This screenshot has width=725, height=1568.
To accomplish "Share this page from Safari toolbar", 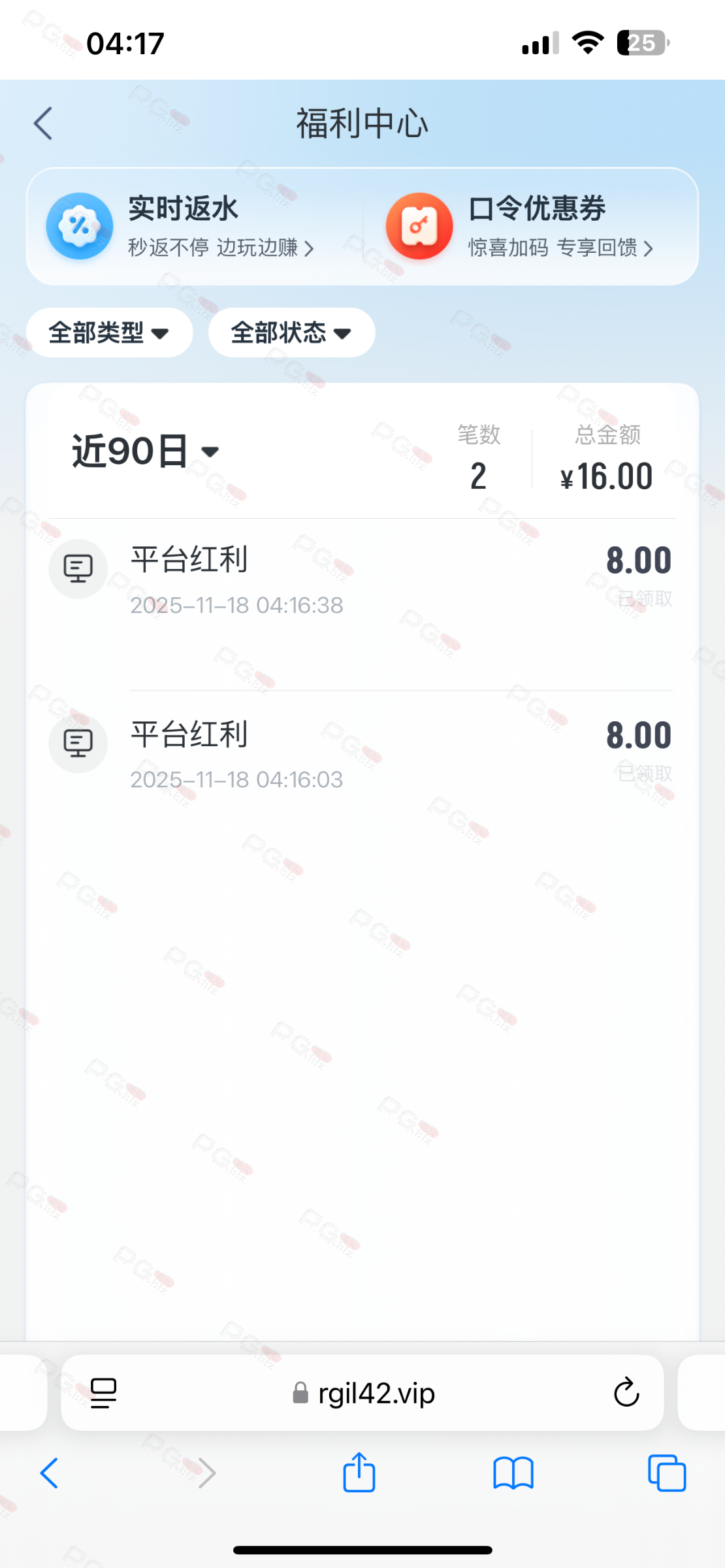I will 359,1473.
